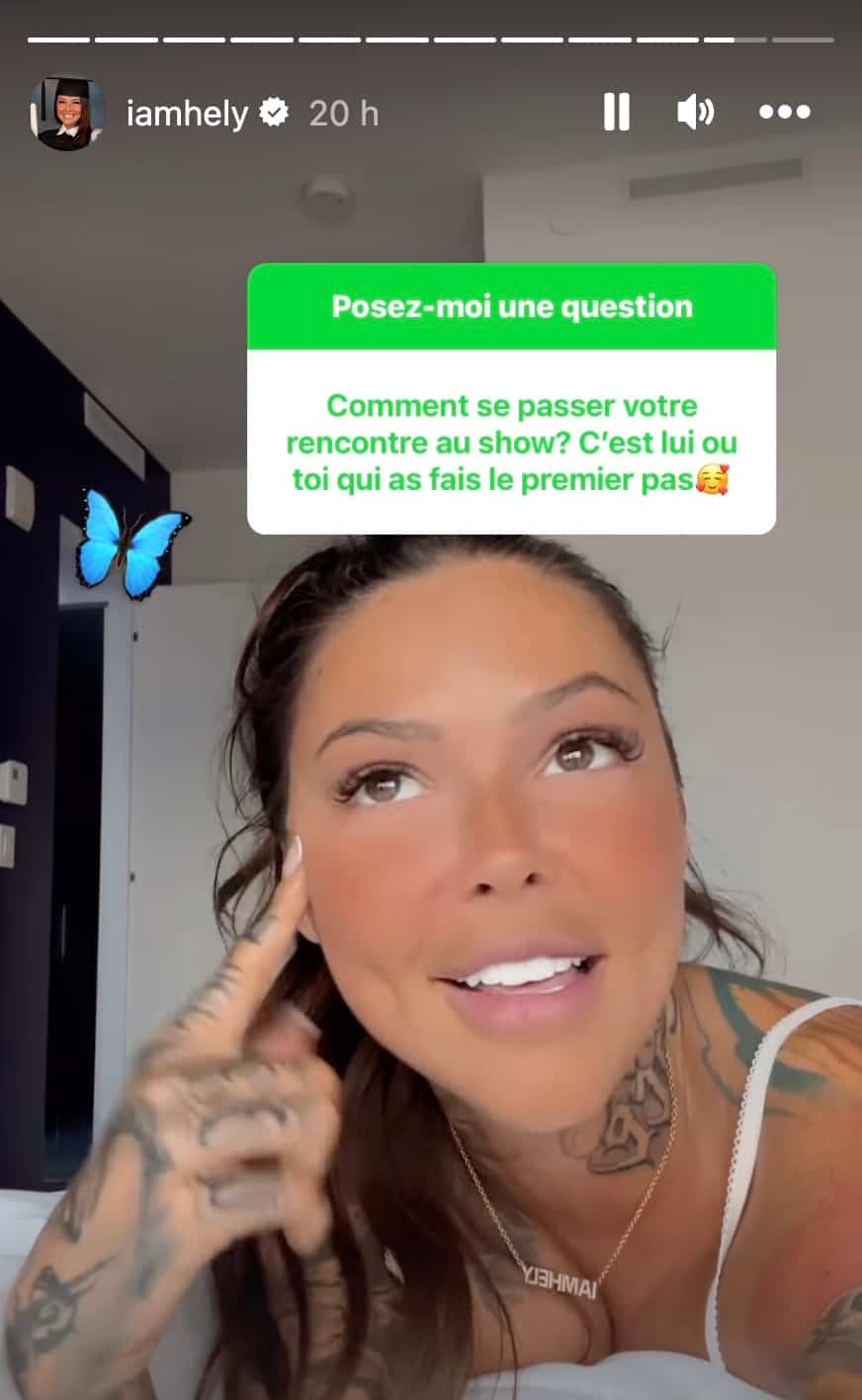Expand the question response text
862x1400 pixels.
(513, 443)
